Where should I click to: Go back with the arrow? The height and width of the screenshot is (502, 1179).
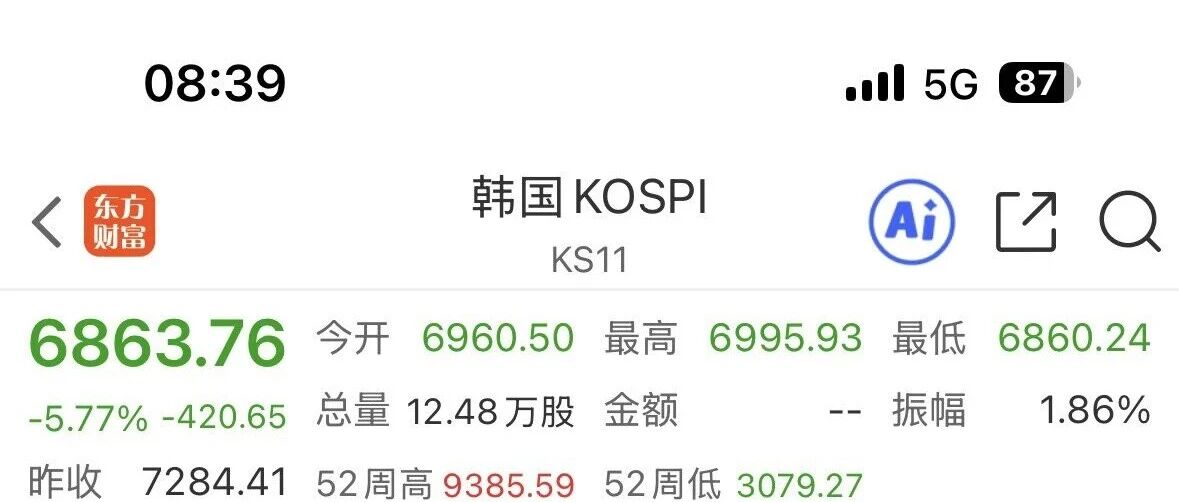point(47,222)
